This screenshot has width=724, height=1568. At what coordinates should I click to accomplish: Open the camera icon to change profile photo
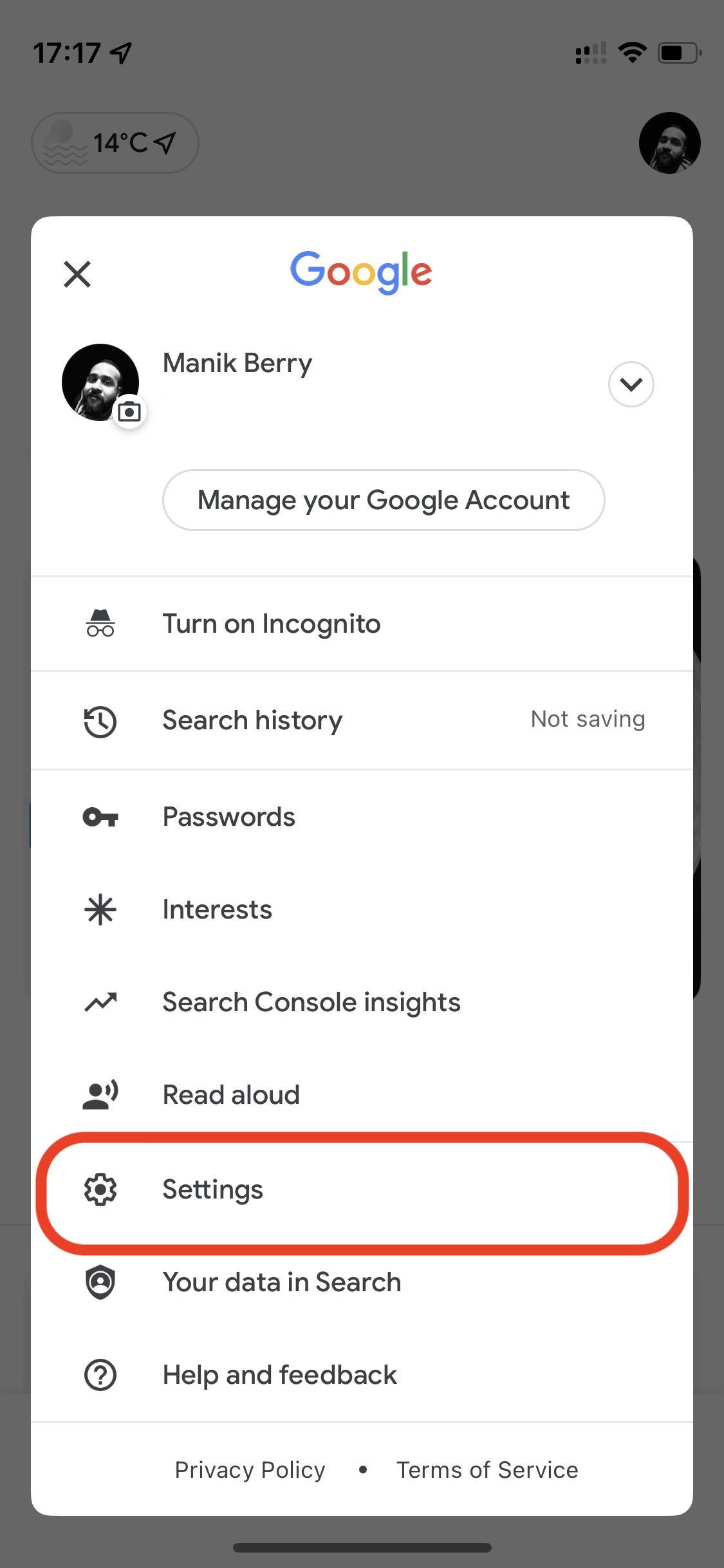pyautogui.click(x=129, y=412)
